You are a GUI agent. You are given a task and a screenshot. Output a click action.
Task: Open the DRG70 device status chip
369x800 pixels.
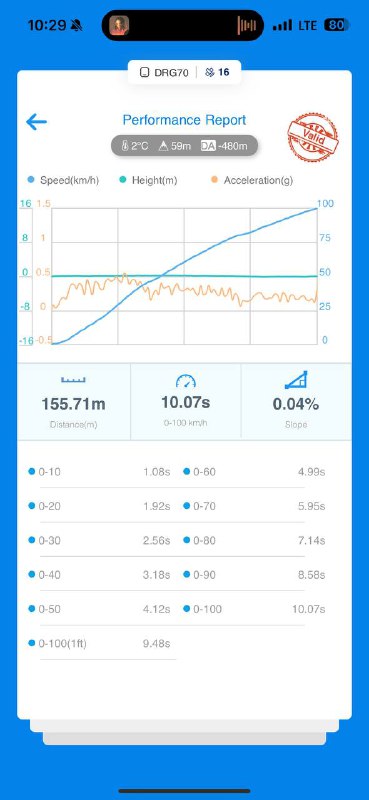point(184,72)
